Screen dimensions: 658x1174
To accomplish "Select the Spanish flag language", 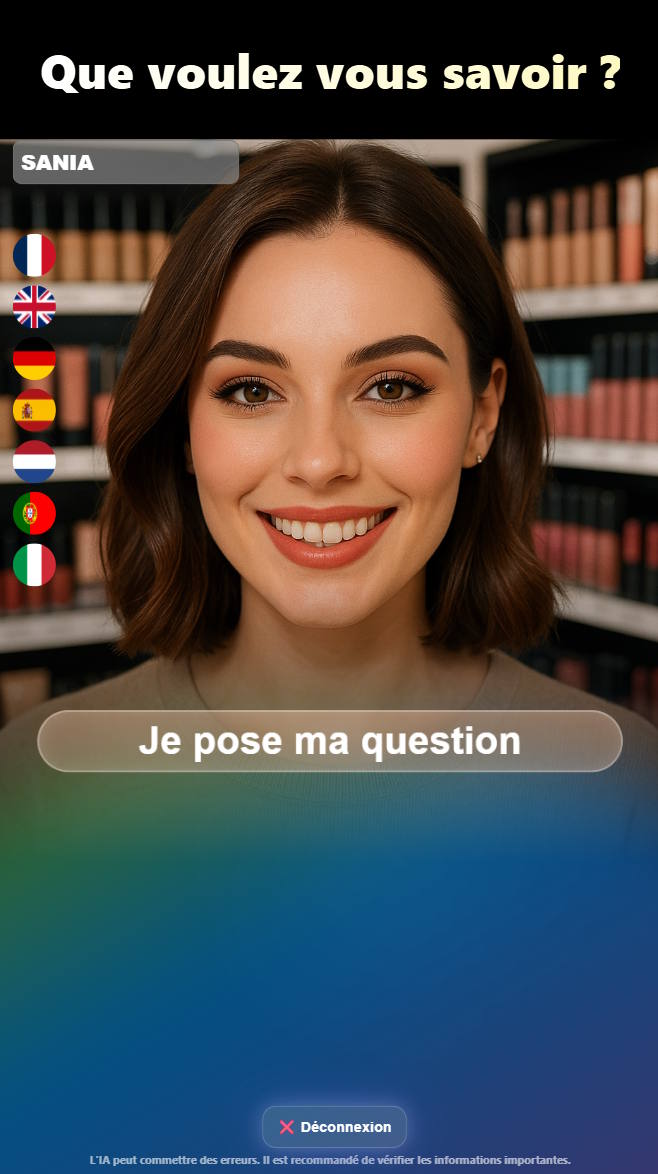I will [34, 410].
